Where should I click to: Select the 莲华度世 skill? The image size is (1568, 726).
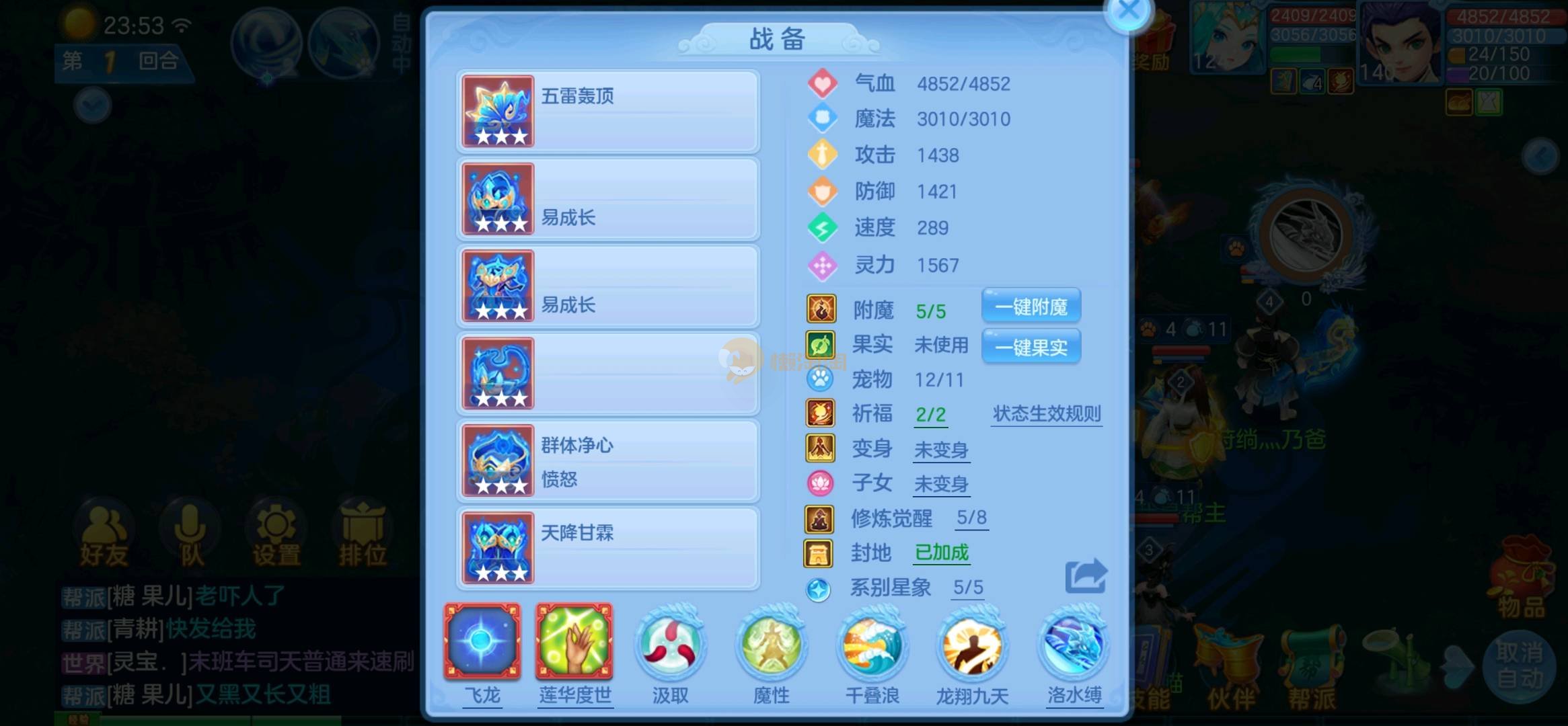pyautogui.click(x=574, y=641)
